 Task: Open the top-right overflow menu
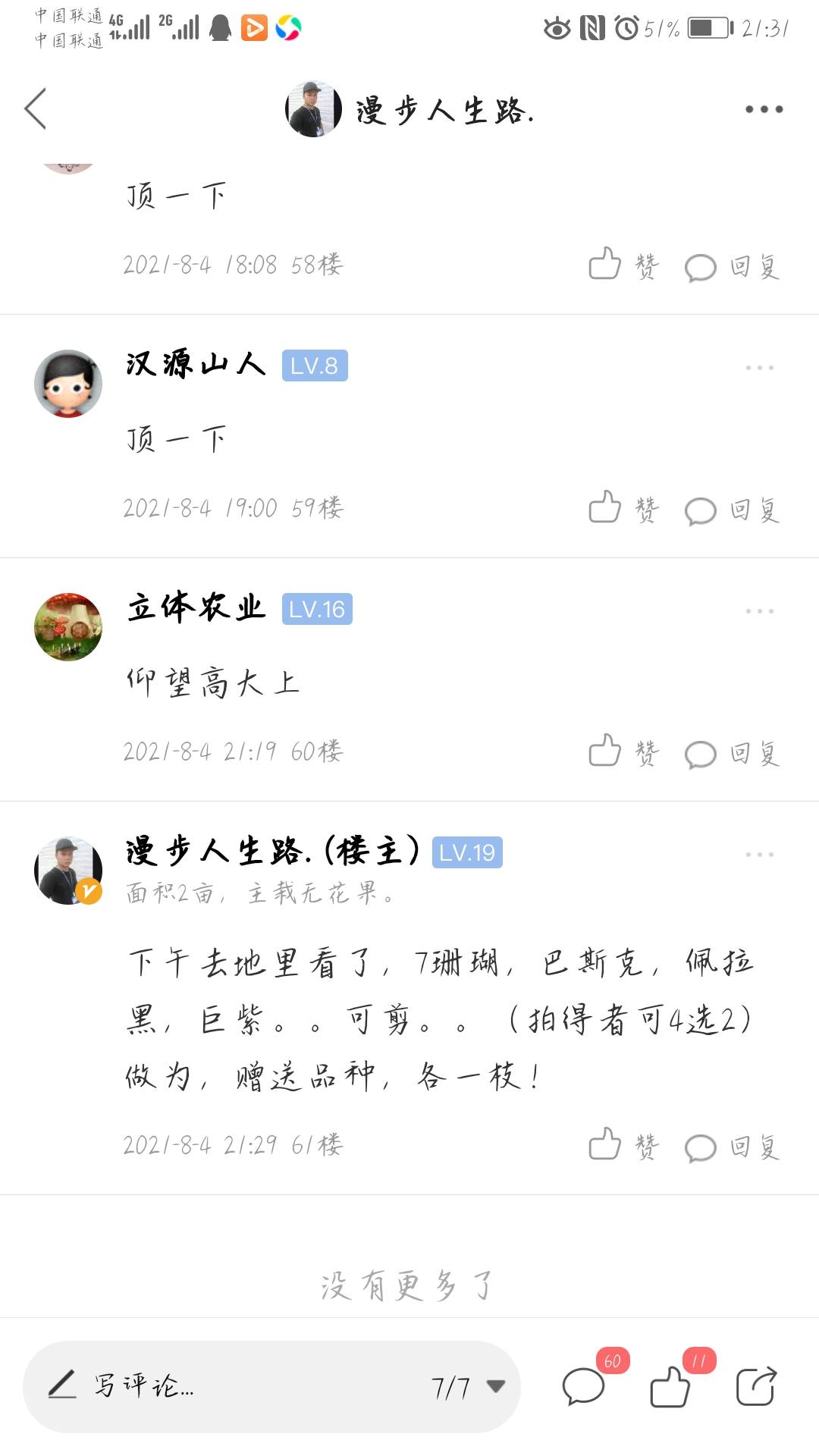(x=763, y=109)
